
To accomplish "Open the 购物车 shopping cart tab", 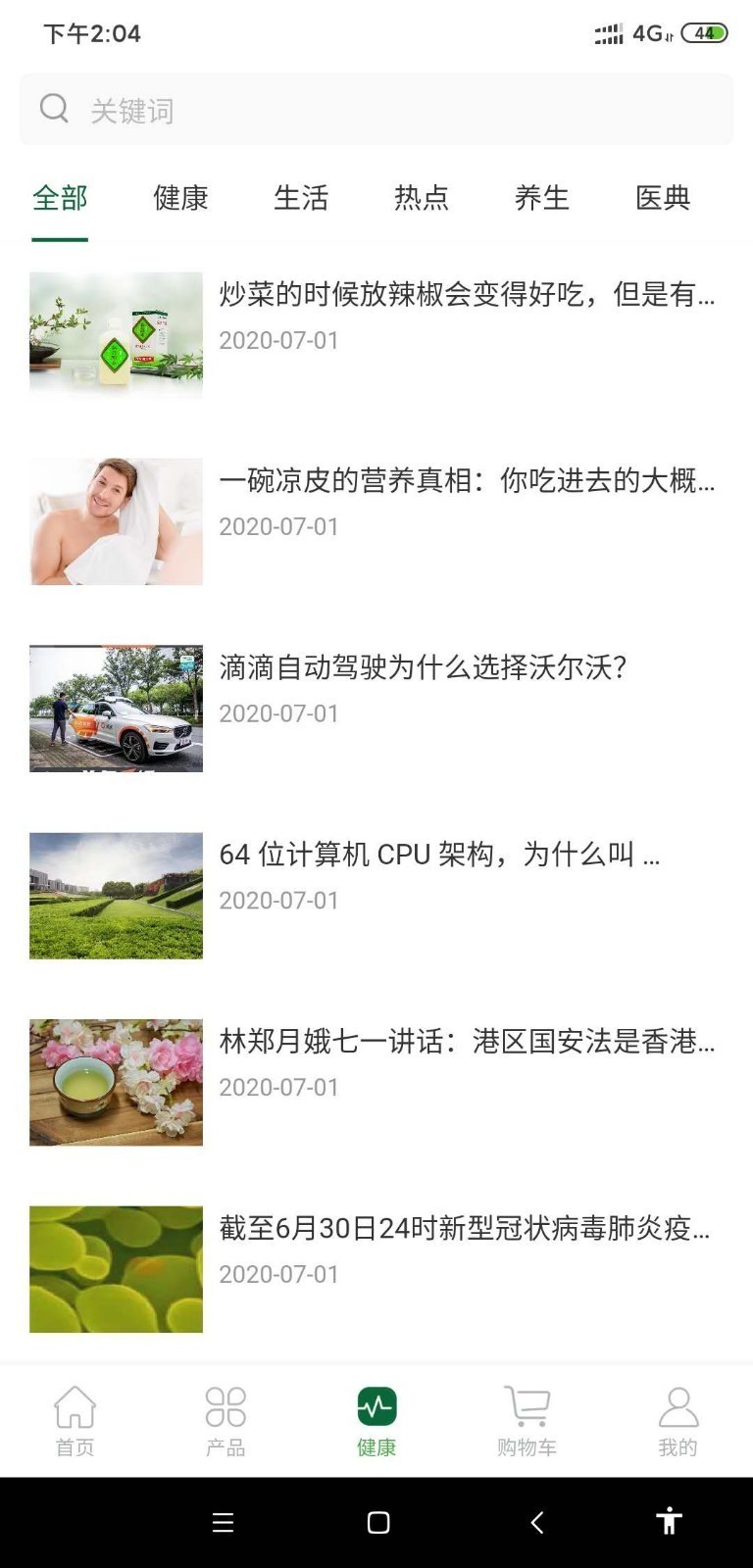I will coord(527,1421).
